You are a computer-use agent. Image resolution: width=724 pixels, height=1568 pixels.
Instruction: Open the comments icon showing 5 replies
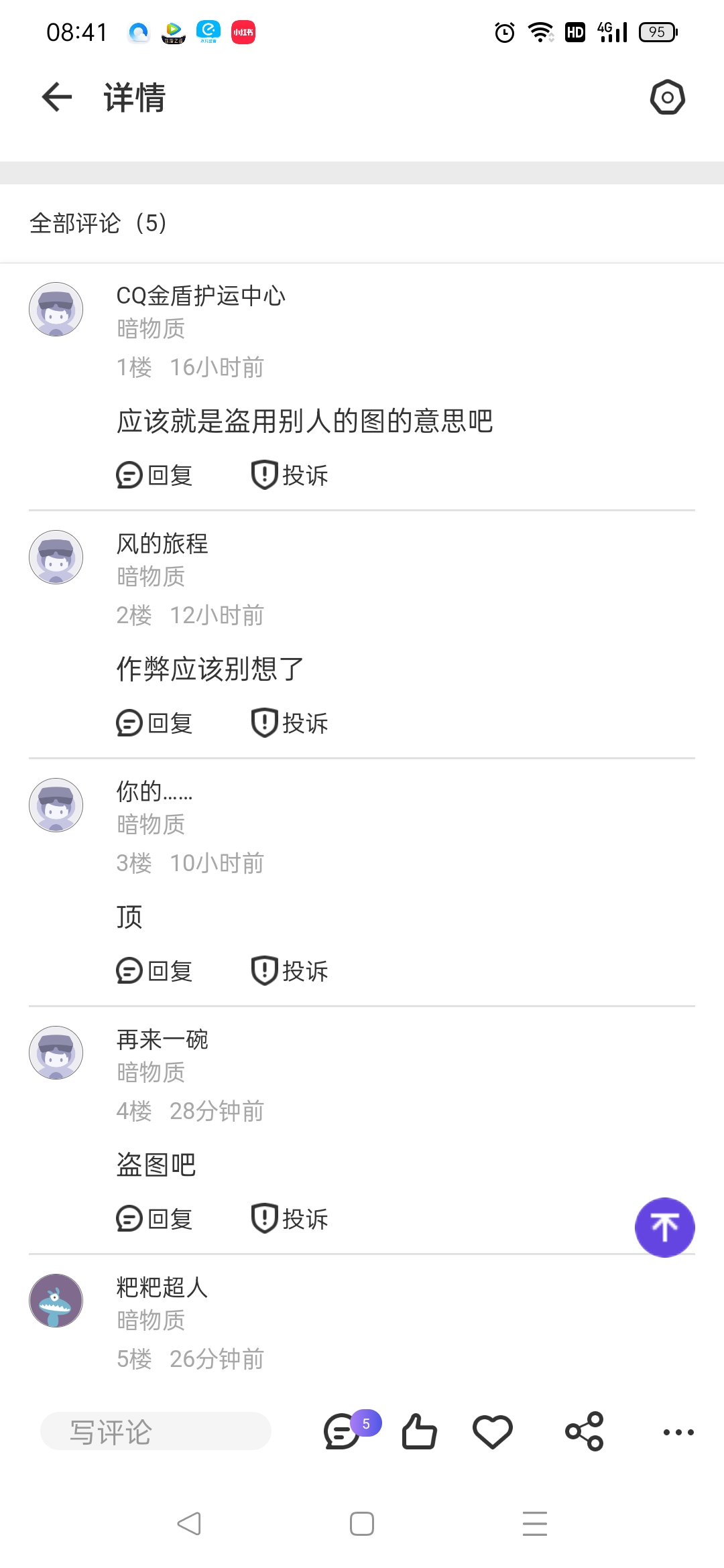coord(343,1431)
